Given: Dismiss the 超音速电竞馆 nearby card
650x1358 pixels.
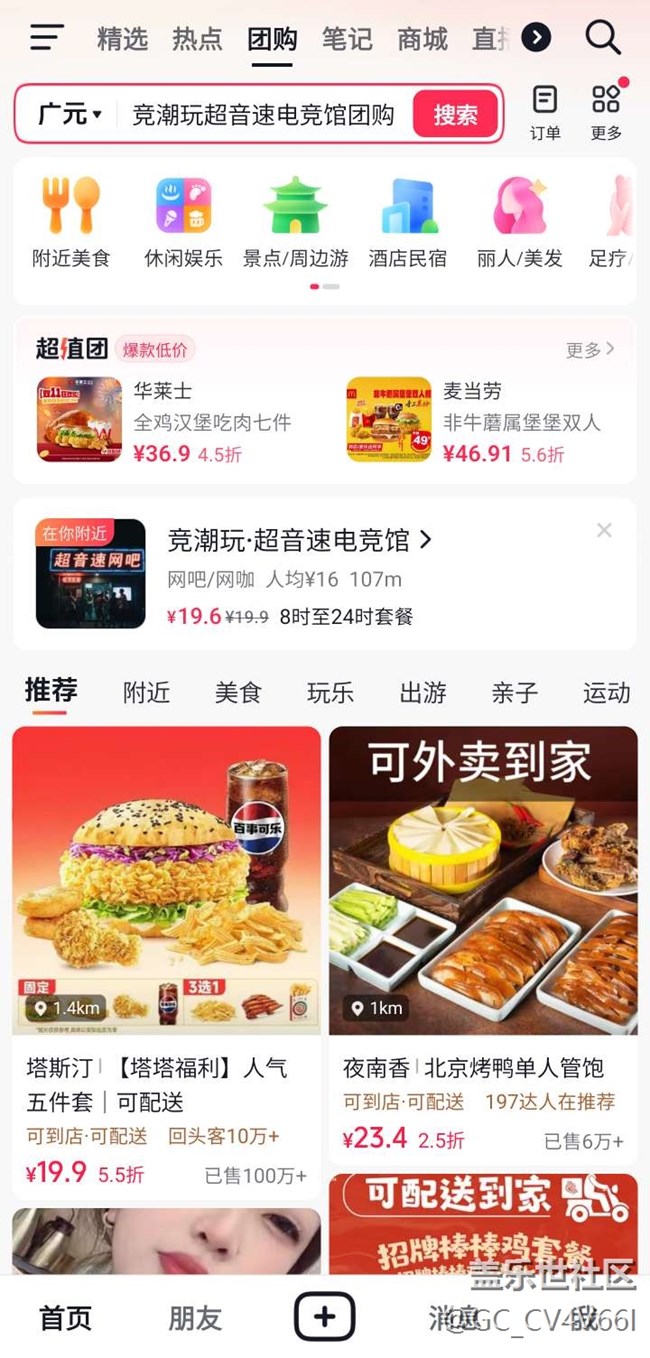Looking at the screenshot, I should (x=604, y=531).
